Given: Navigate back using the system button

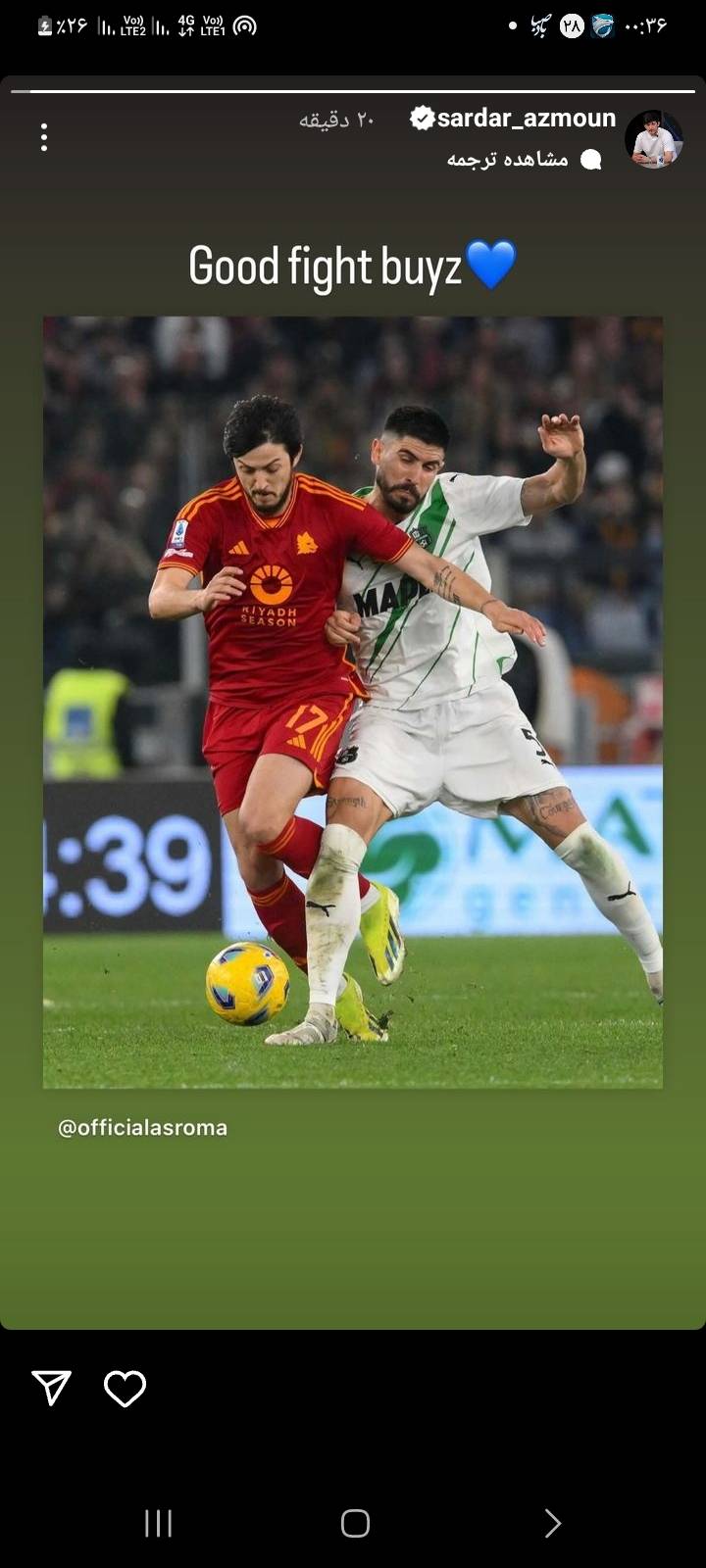Looking at the screenshot, I should pos(552,1523).
